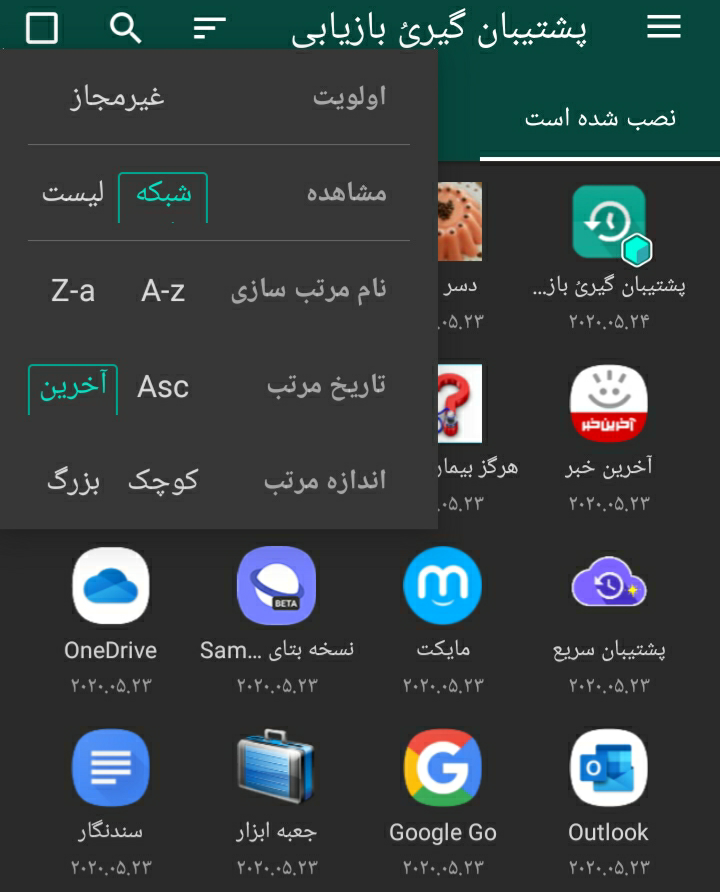Open the hamburger navigation menu
The height and width of the screenshot is (892, 720).
click(x=663, y=28)
